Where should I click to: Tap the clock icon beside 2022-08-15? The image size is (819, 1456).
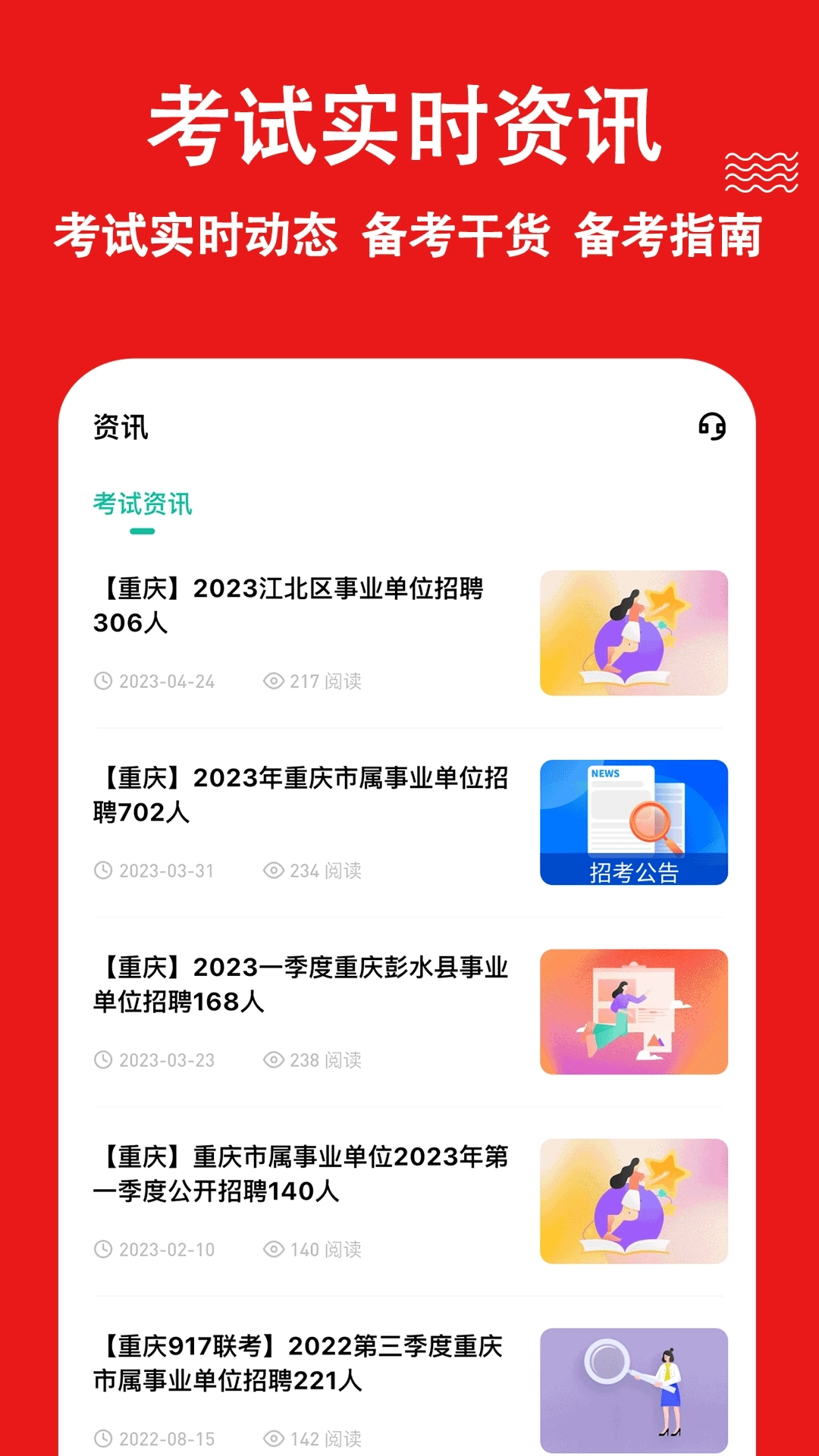(x=102, y=1439)
